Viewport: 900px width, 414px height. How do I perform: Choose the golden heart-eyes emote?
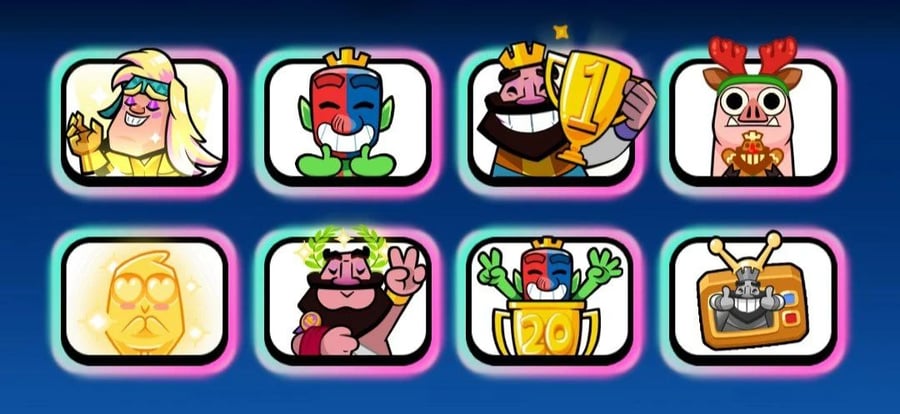pos(143,299)
